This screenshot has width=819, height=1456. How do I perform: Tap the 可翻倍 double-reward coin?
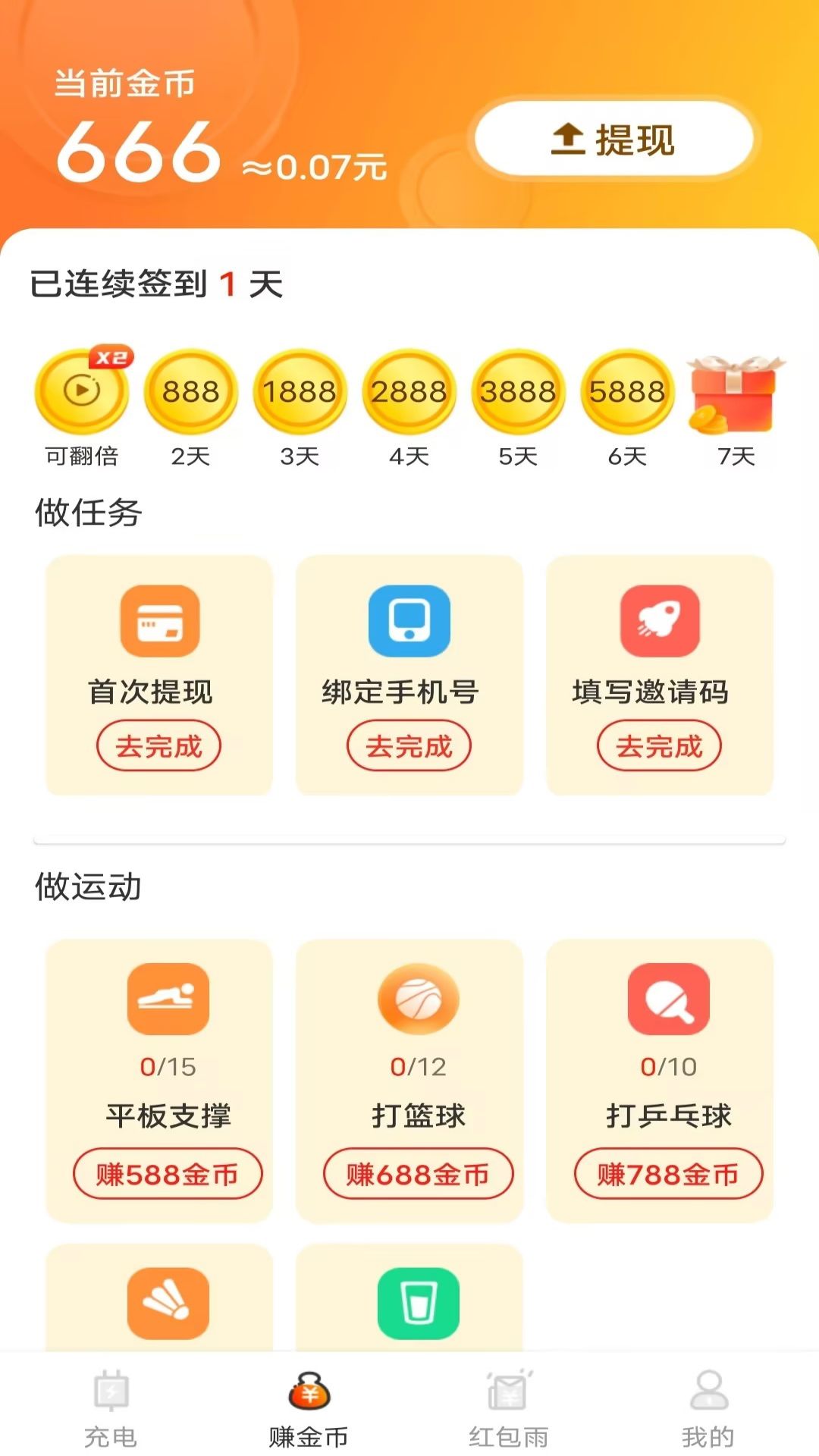(82, 392)
